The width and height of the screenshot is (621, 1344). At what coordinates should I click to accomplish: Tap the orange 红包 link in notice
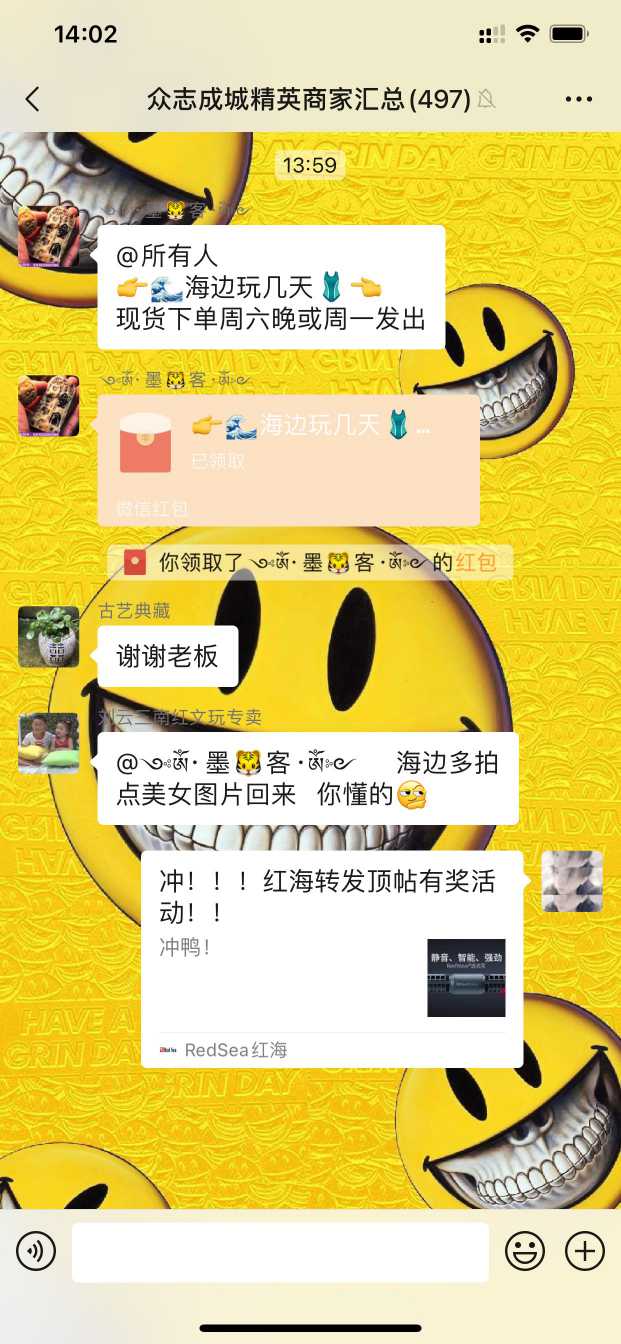[x=476, y=563]
